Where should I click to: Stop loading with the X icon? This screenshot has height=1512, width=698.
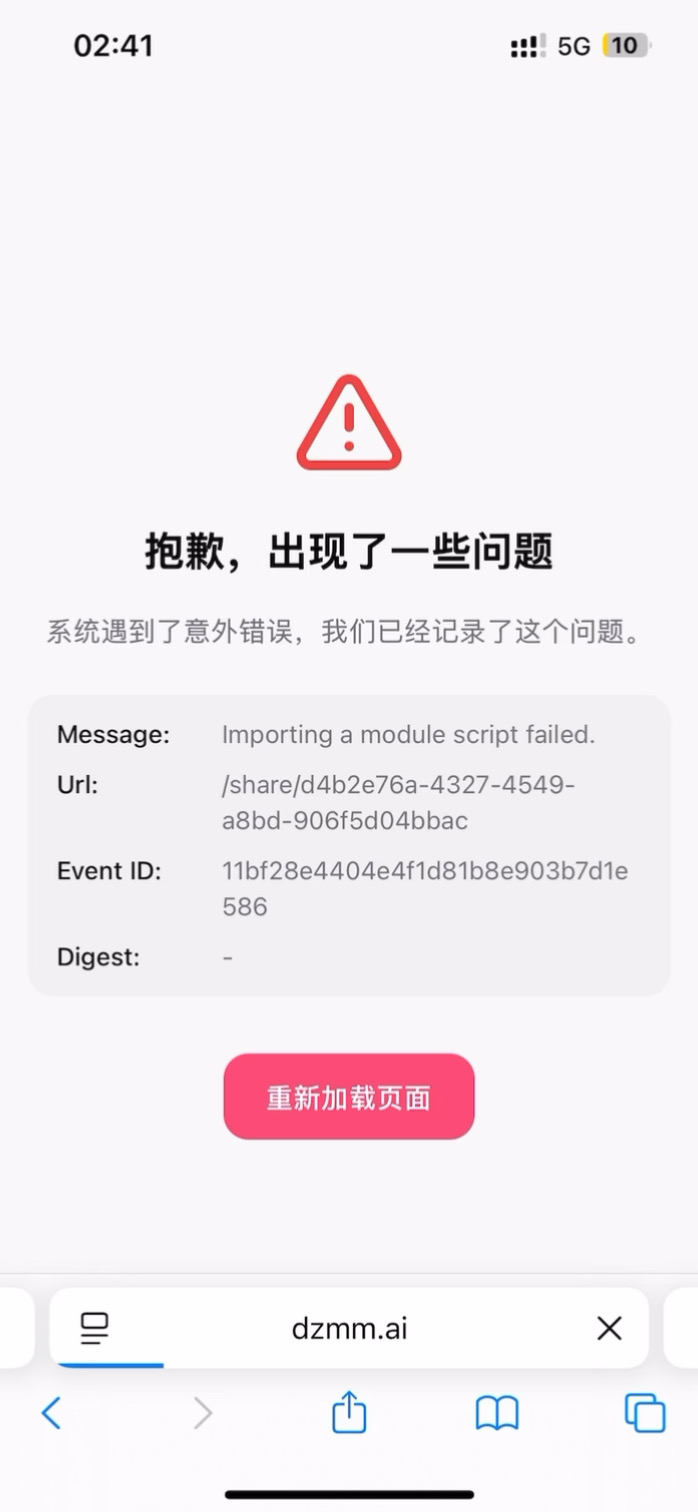pos(609,1328)
